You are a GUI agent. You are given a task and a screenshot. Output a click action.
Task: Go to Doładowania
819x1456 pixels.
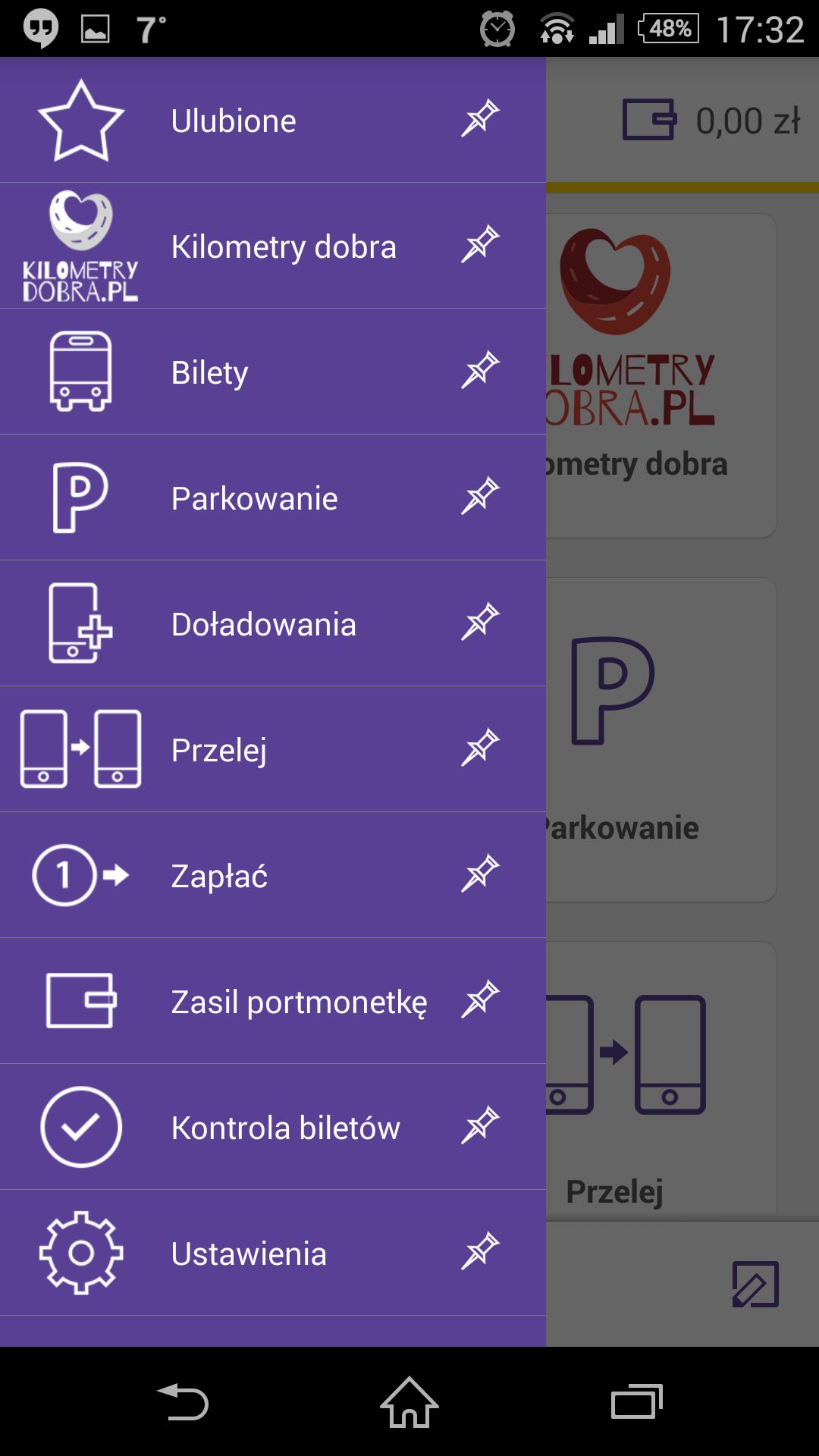tap(273, 623)
